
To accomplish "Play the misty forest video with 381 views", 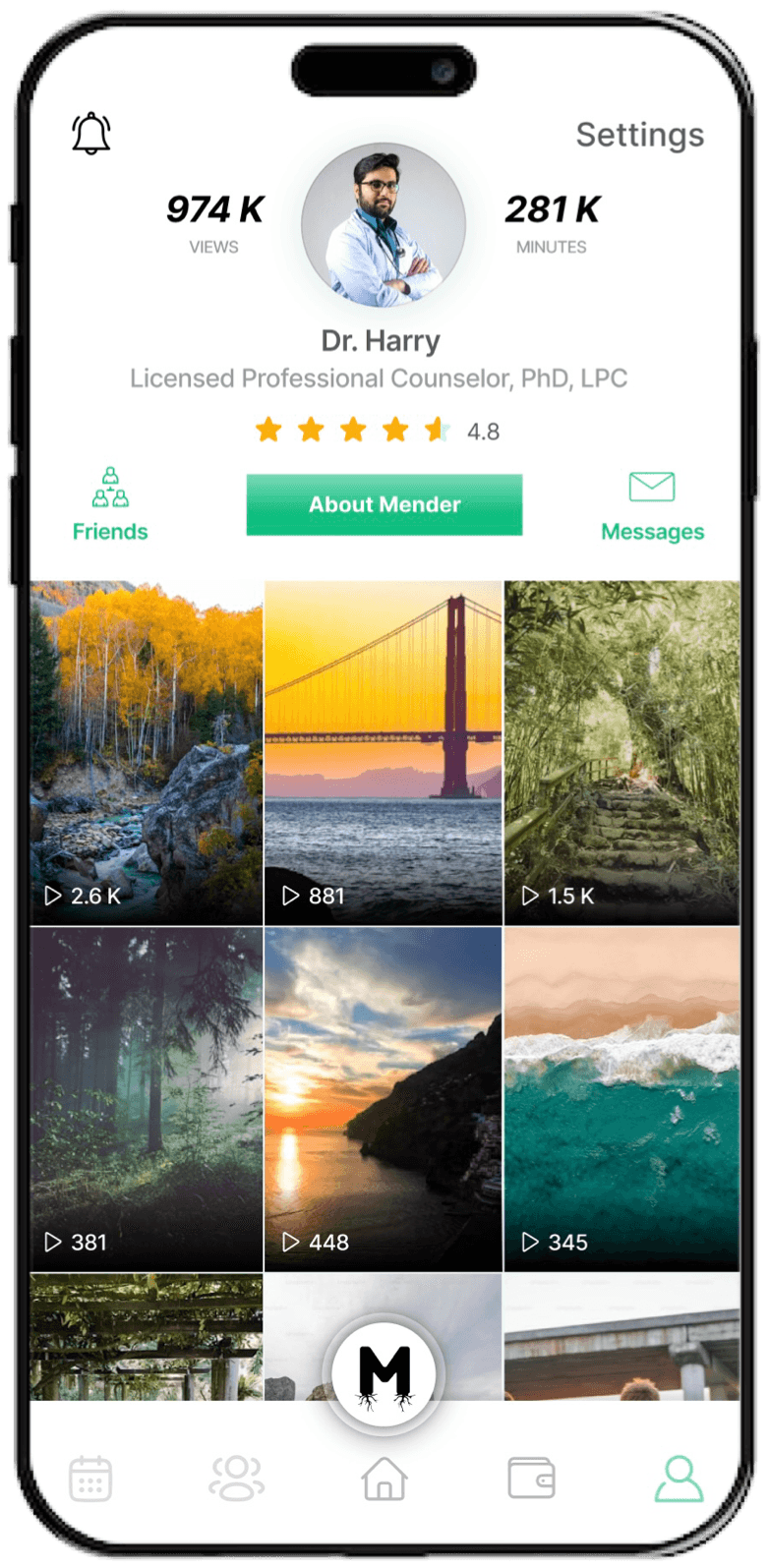I will click(x=147, y=1099).
